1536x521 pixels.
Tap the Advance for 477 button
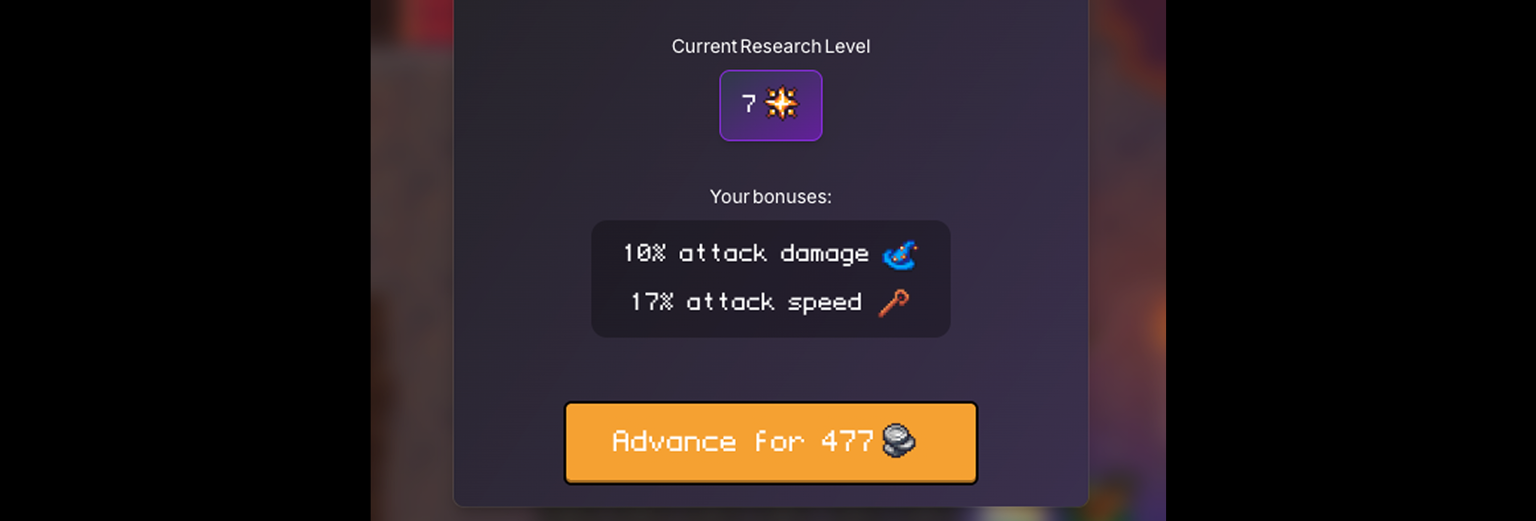tap(770, 443)
